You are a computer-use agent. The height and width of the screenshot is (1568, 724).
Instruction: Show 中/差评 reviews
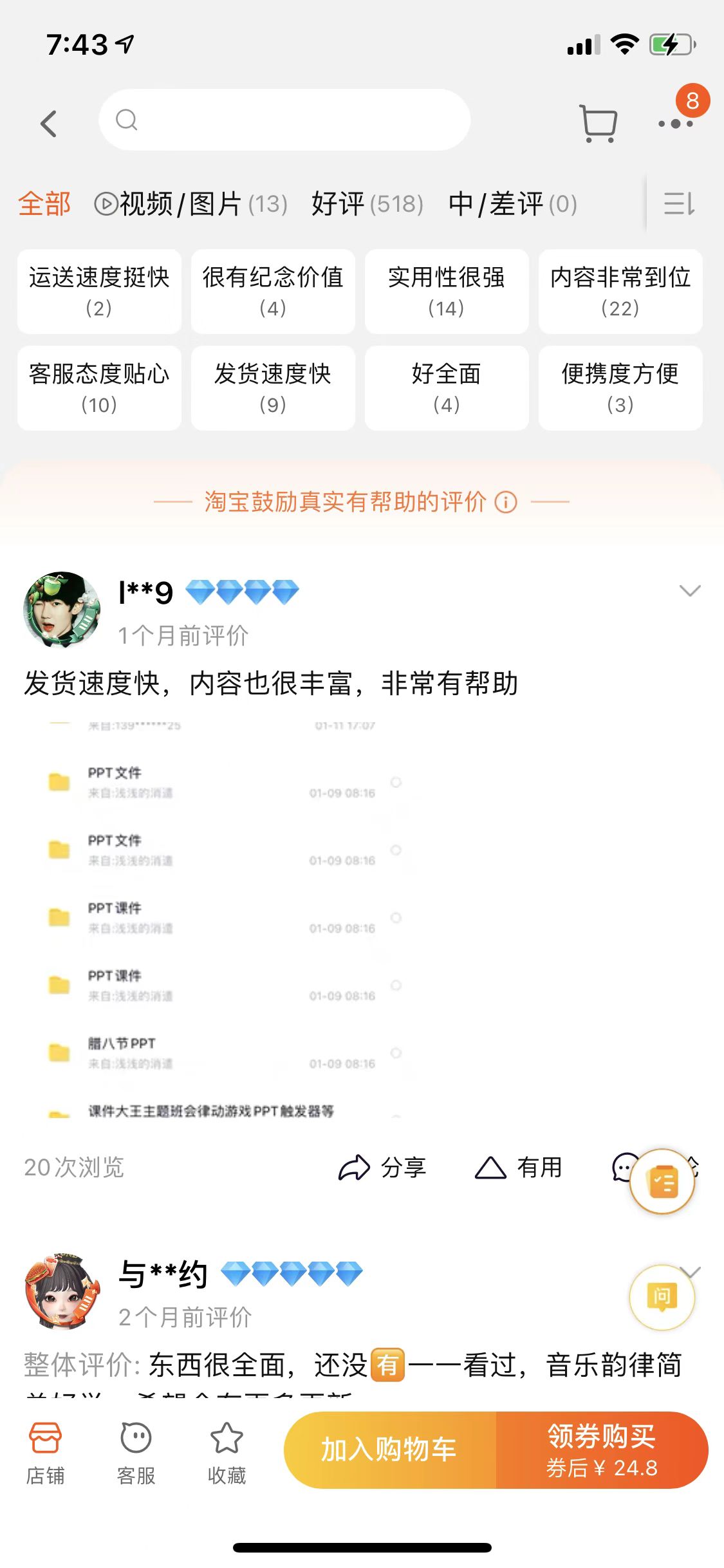(x=512, y=204)
